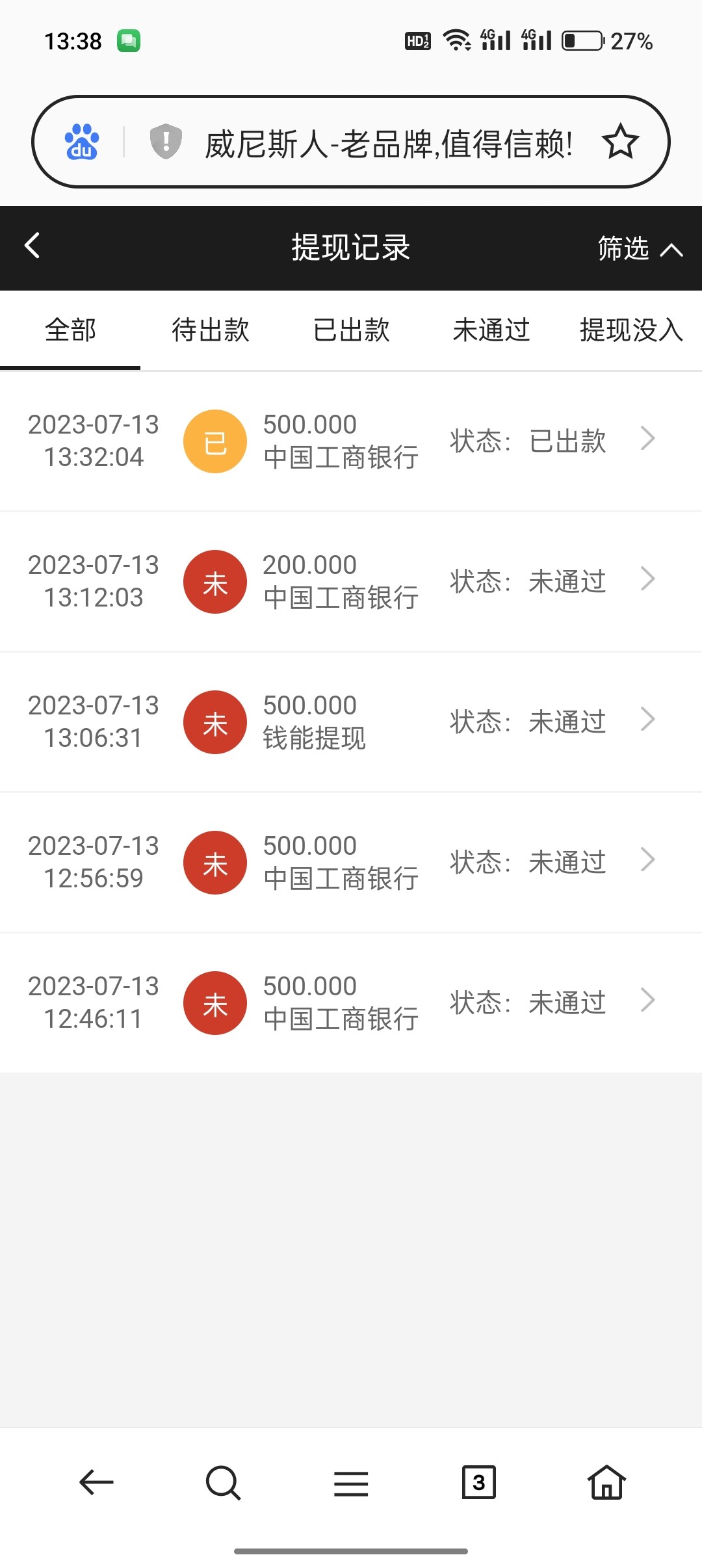The image size is (702, 1568).
Task: Bookmark this page with the star icon
Action: click(x=620, y=142)
